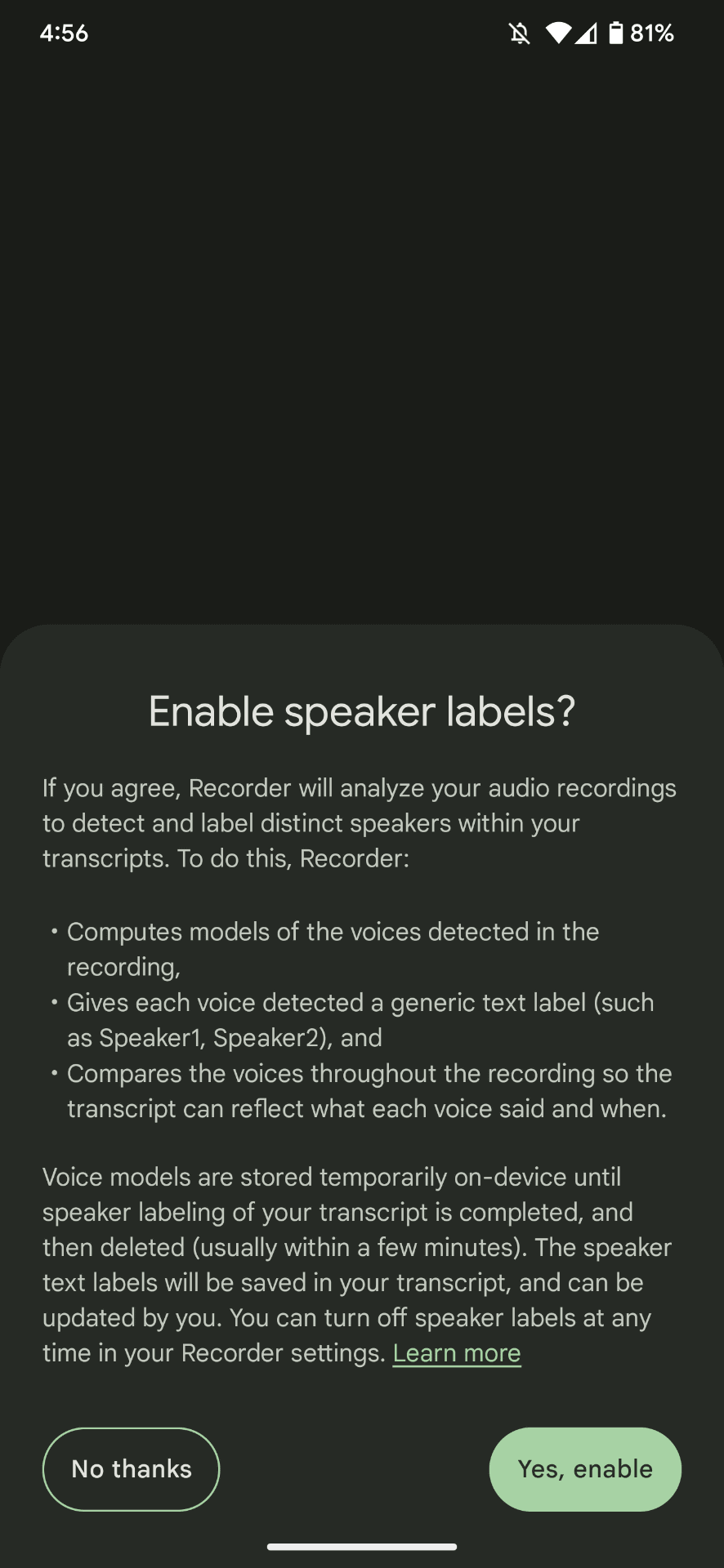Tap the bullet about comparing voices
Viewport: 724px width, 1568px height.
pos(368,1090)
